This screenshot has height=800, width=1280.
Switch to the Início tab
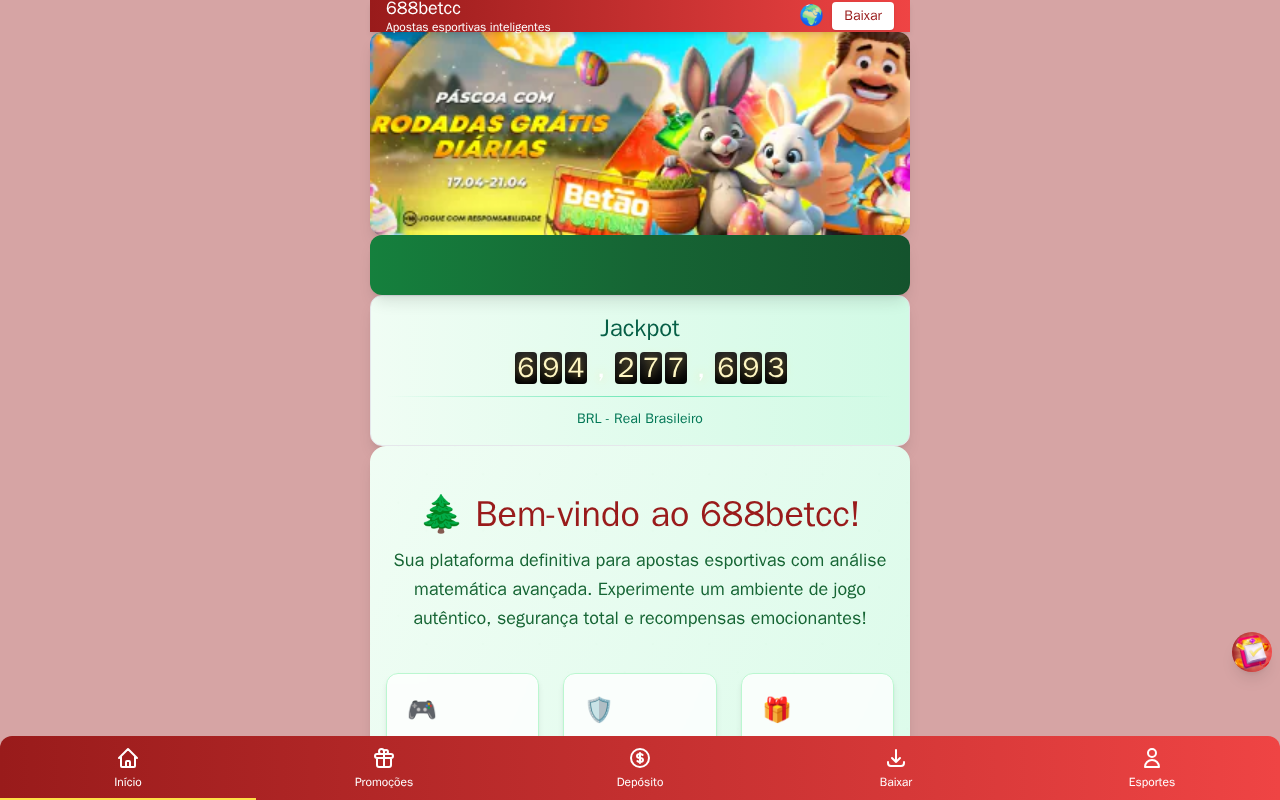(128, 768)
